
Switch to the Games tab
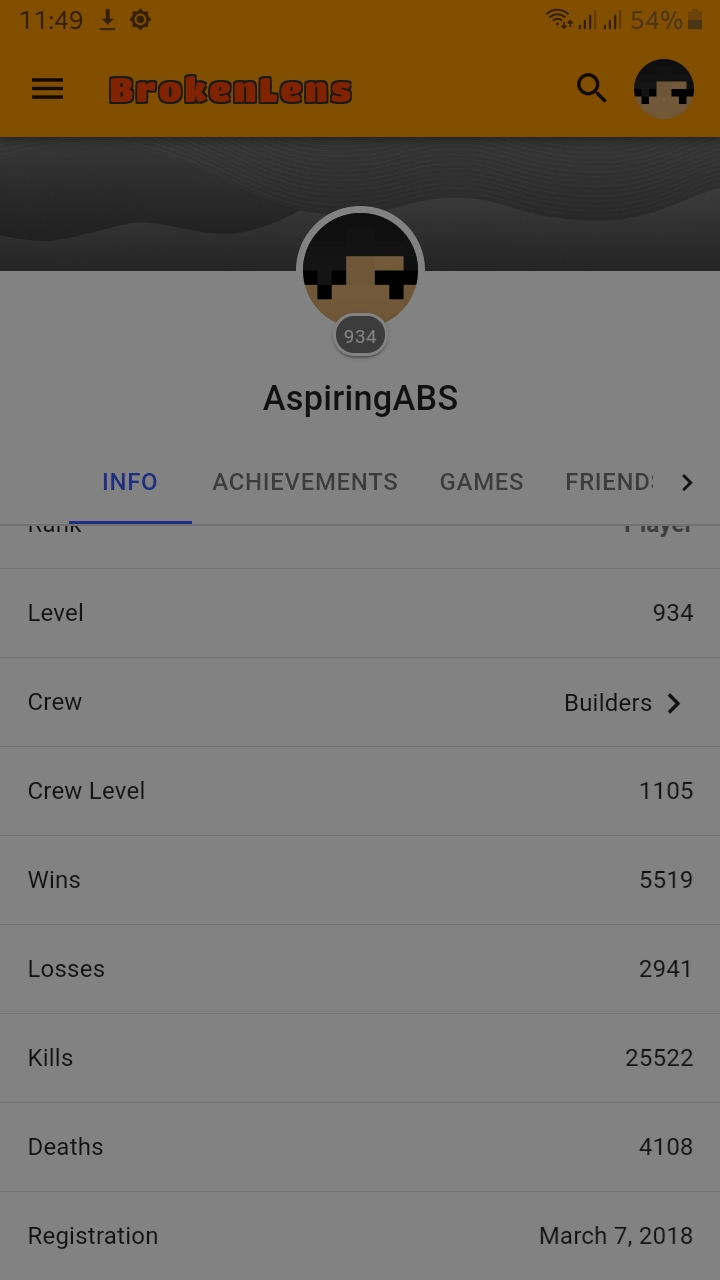pyautogui.click(x=482, y=482)
